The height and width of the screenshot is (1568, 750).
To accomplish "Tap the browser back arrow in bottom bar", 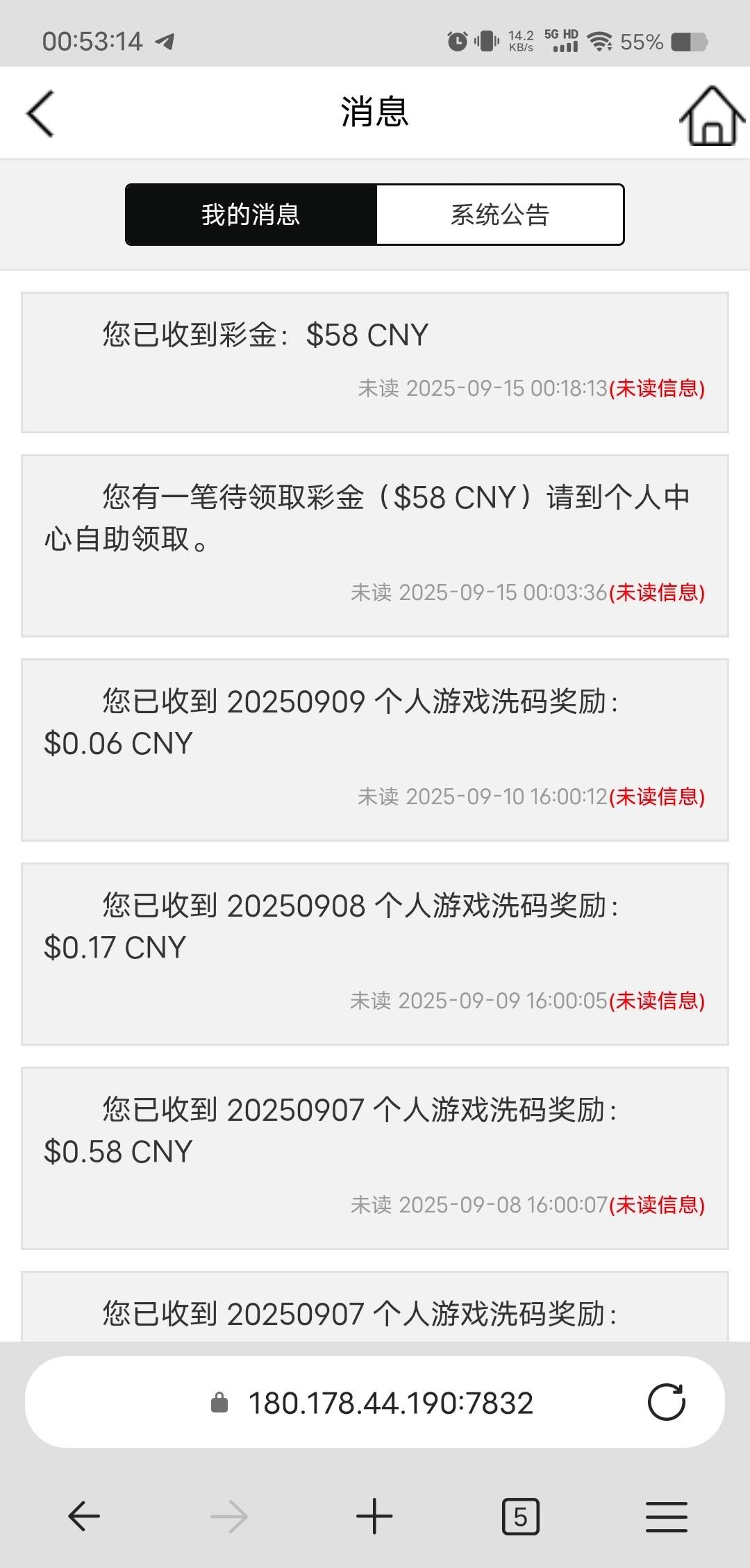I will 83,1516.
